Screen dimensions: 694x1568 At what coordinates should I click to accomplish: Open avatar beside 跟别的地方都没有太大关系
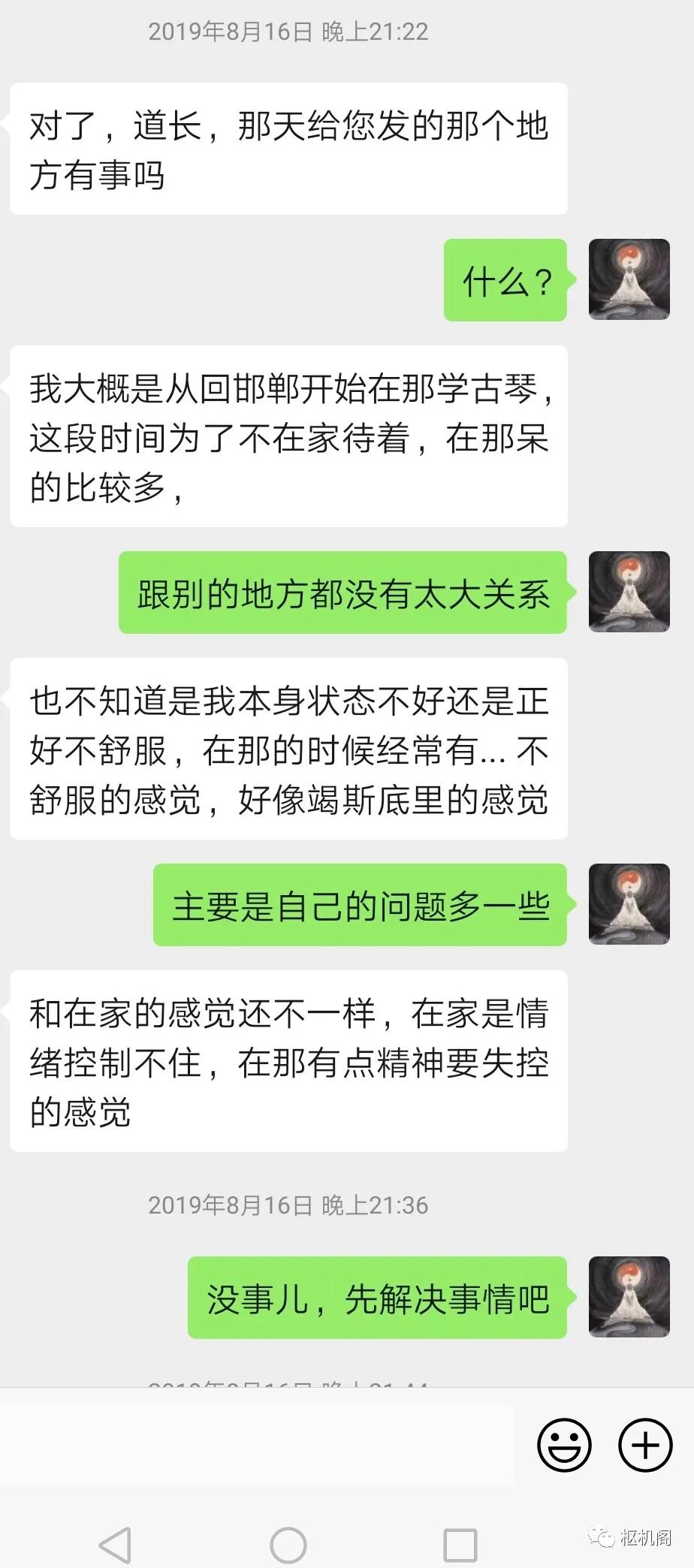point(629,592)
